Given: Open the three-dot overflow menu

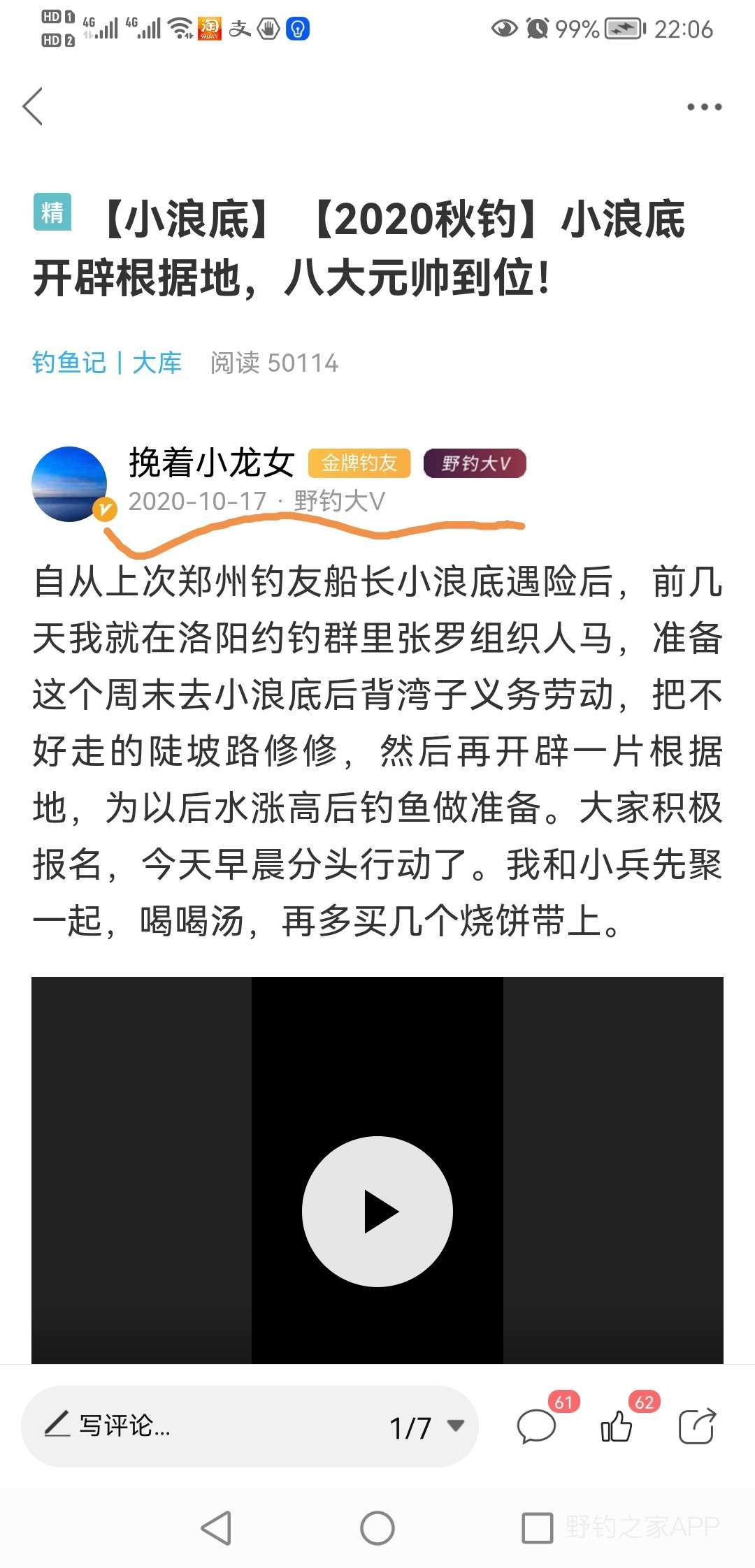Looking at the screenshot, I should [703, 107].
